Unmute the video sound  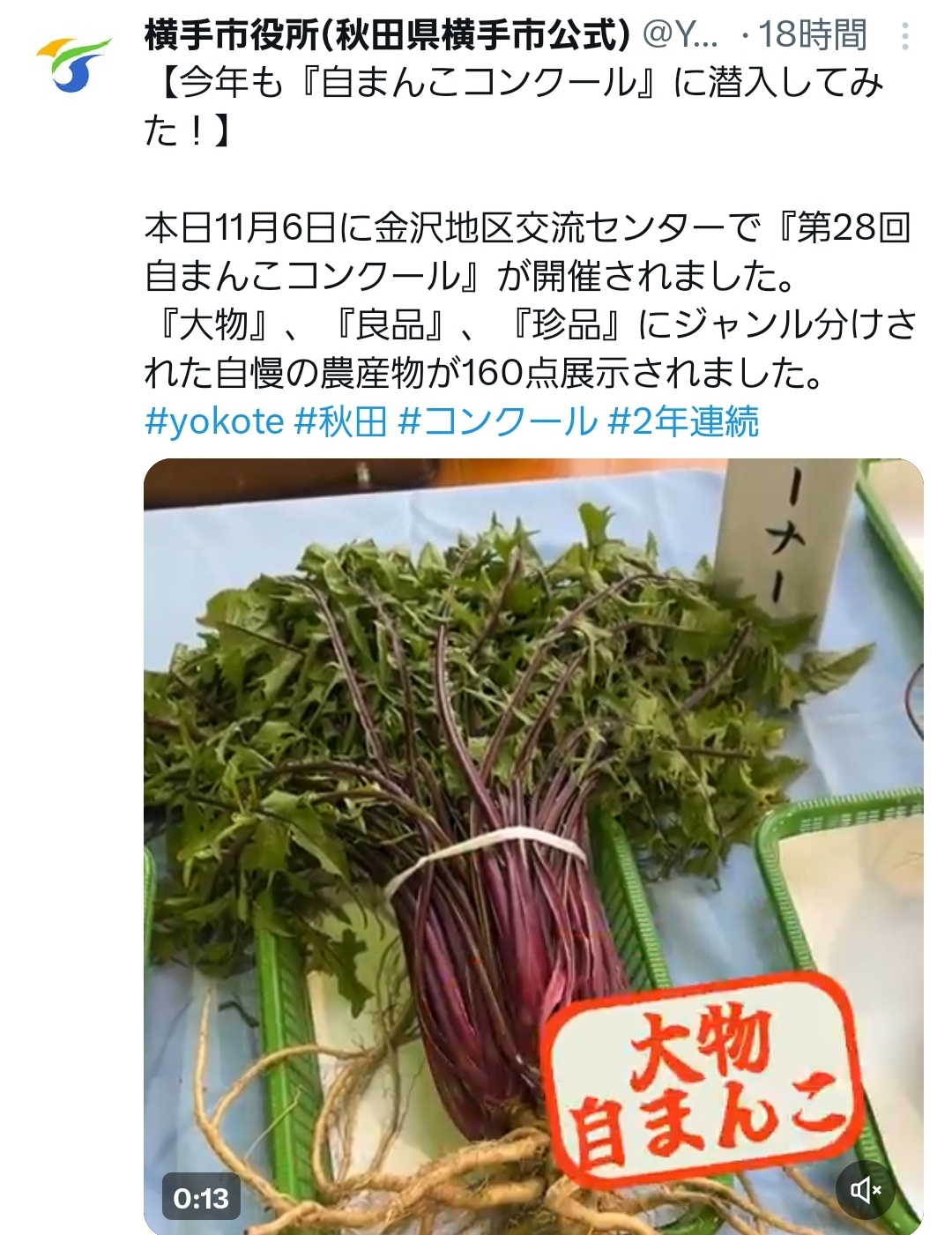pyautogui.click(x=866, y=1190)
